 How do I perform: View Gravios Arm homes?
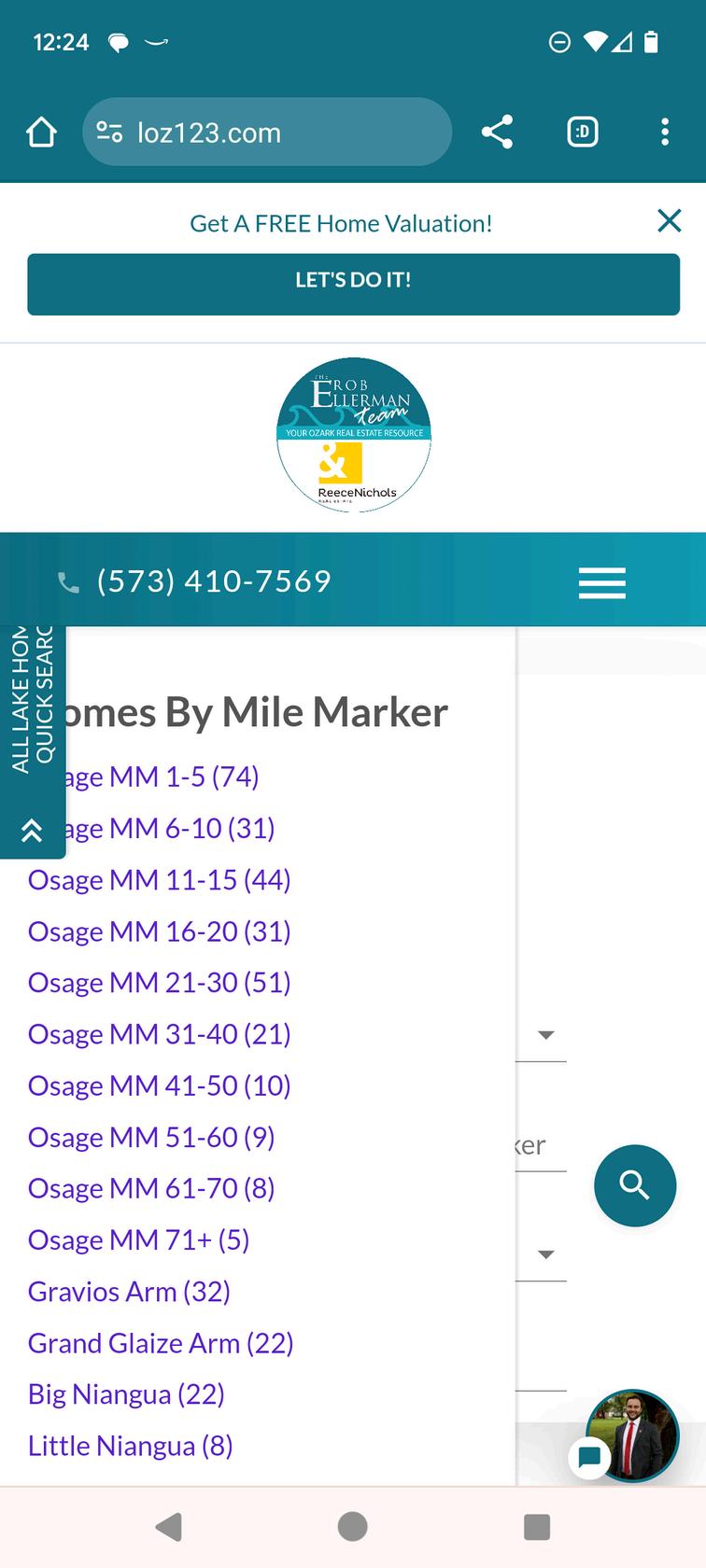pyautogui.click(x=129, y=1292)
